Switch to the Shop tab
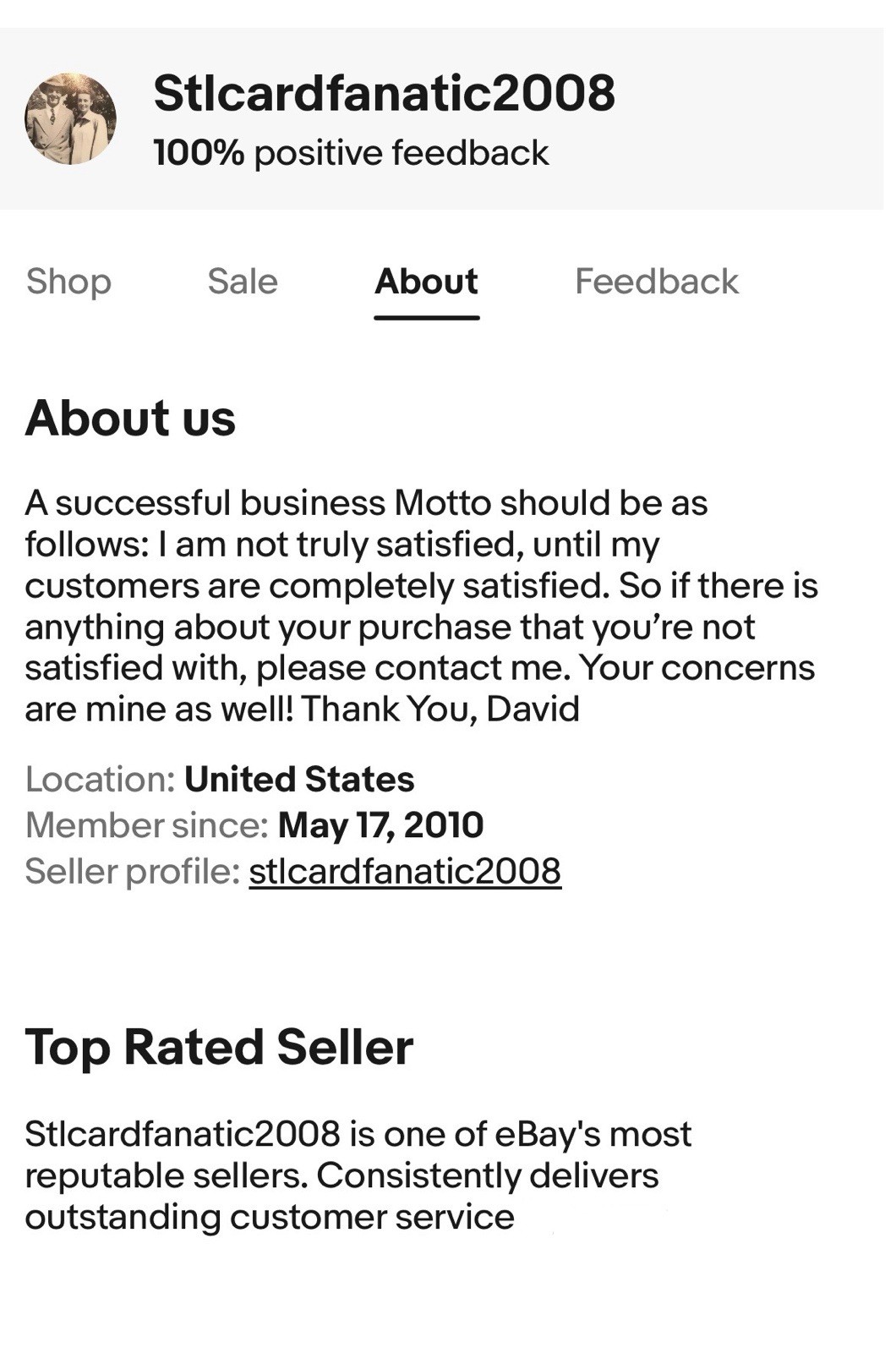This screenshot has width=896, height=1353. [68, 282]
